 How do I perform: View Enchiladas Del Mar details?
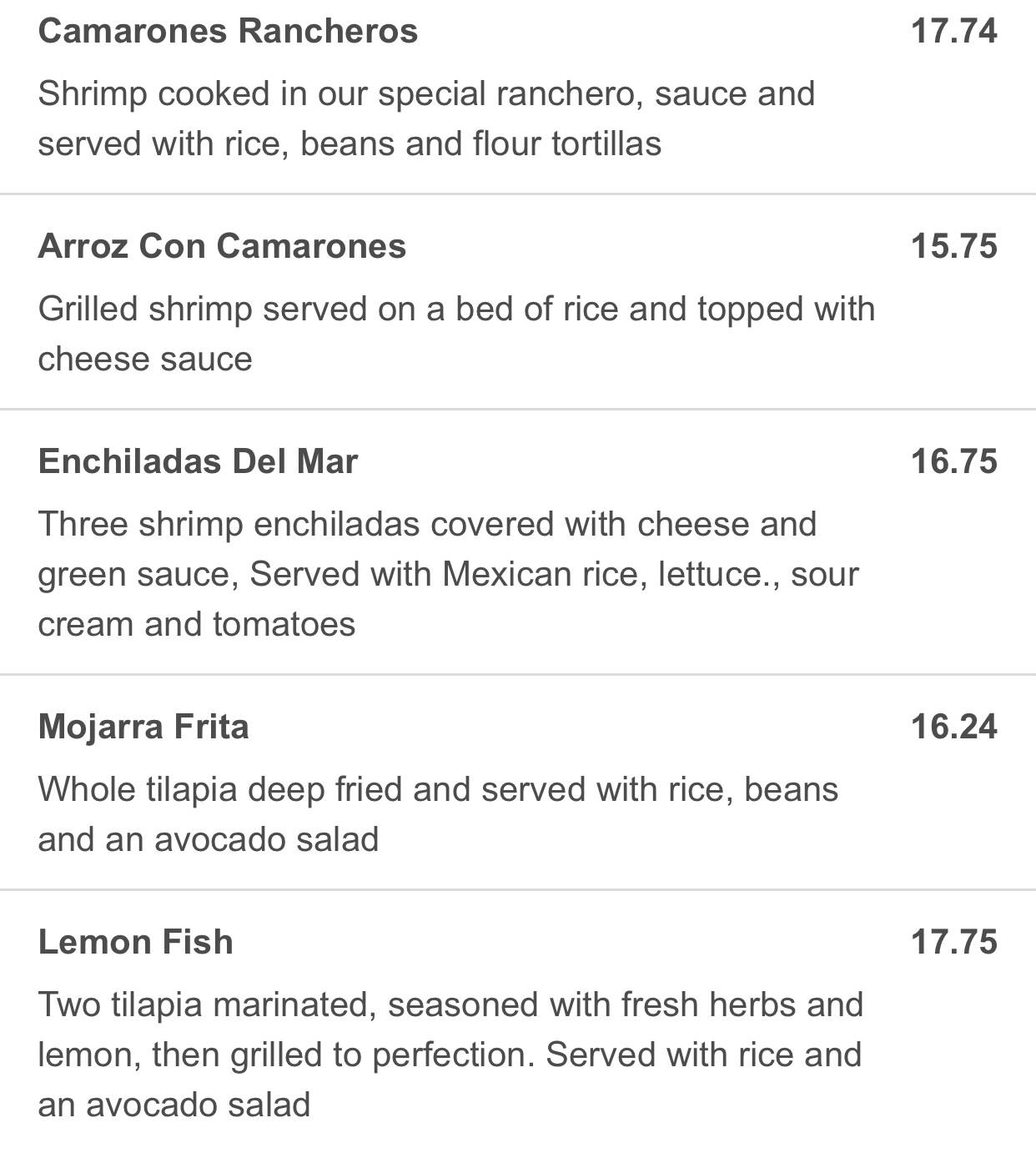point(198,462)
